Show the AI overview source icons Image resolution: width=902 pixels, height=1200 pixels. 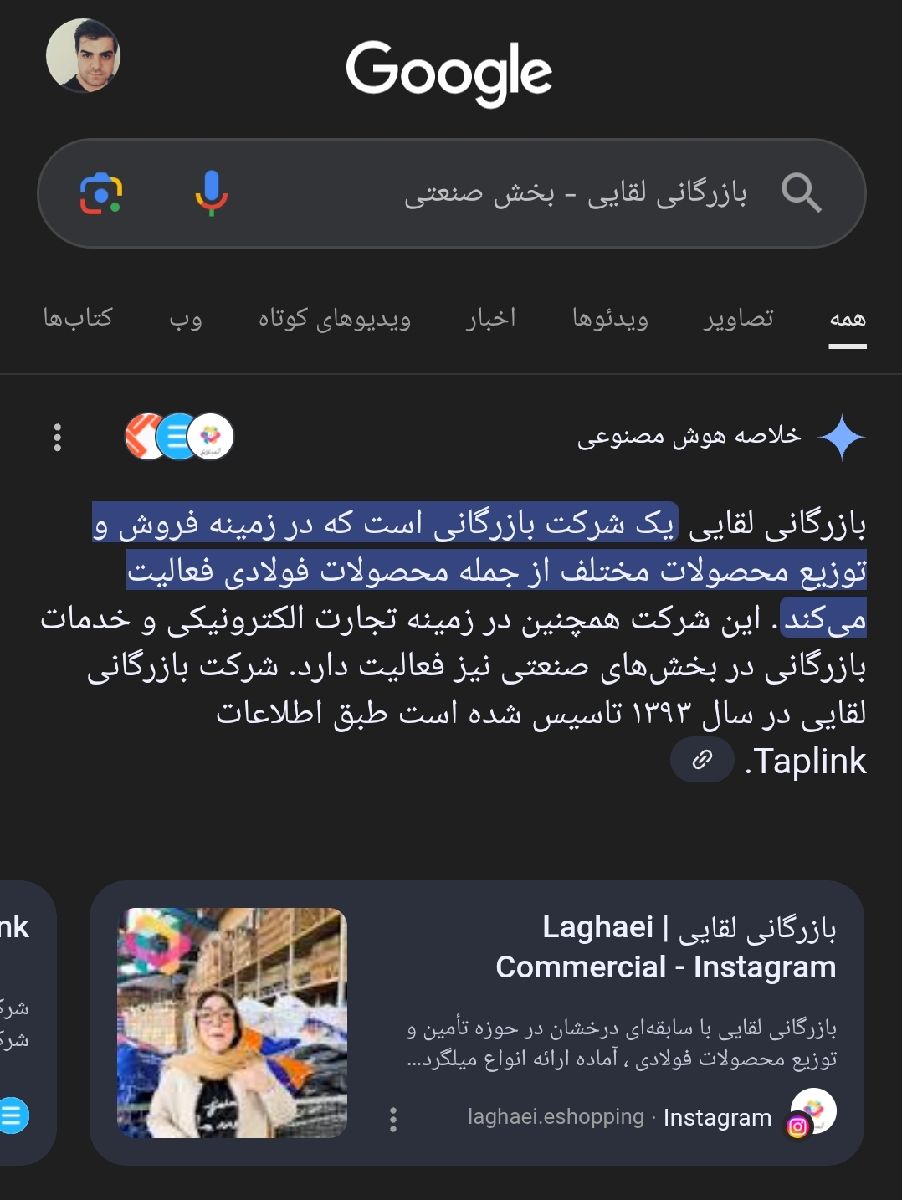click(179, 436)
